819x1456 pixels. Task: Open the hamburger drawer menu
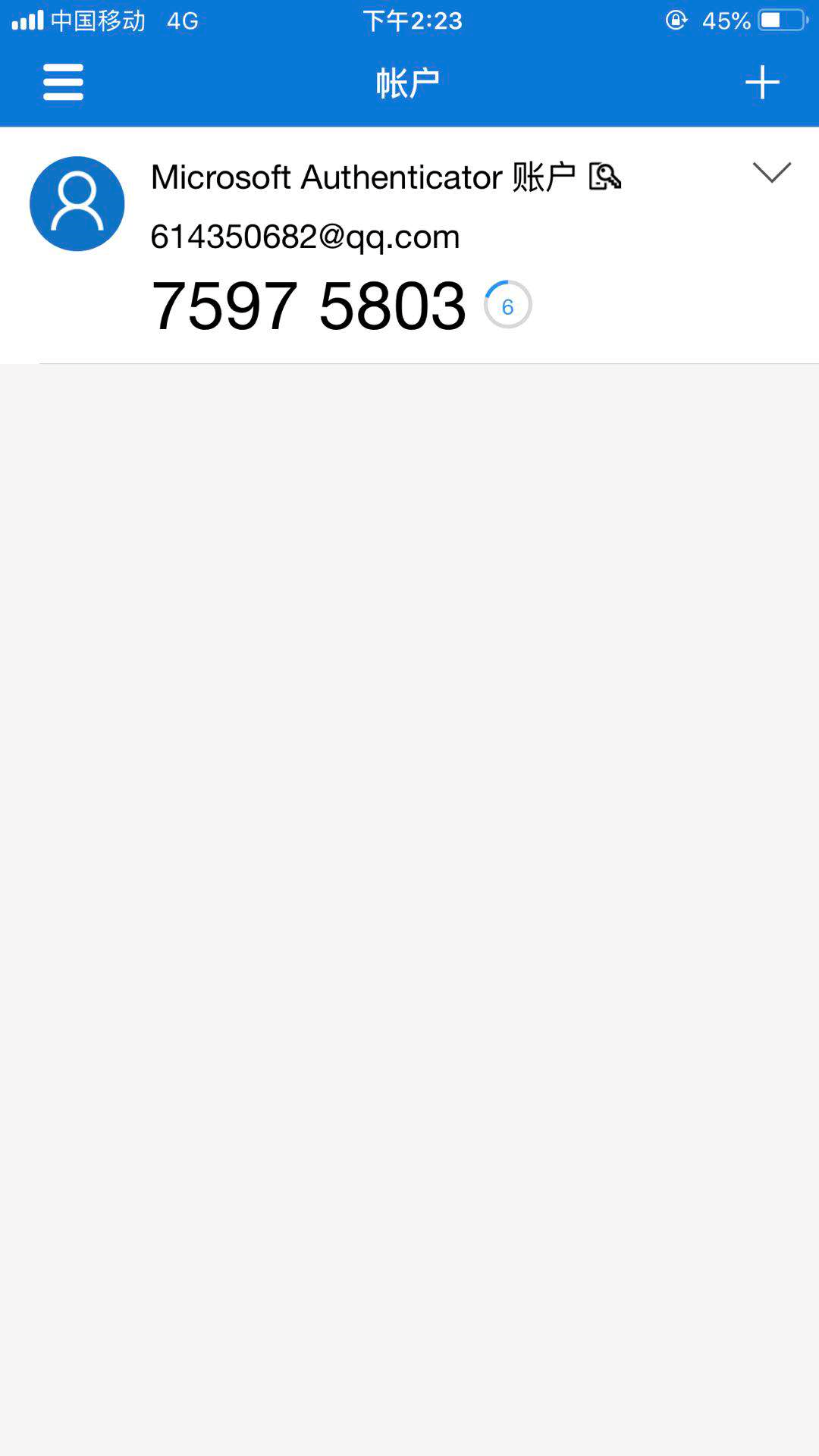(63, 82)
